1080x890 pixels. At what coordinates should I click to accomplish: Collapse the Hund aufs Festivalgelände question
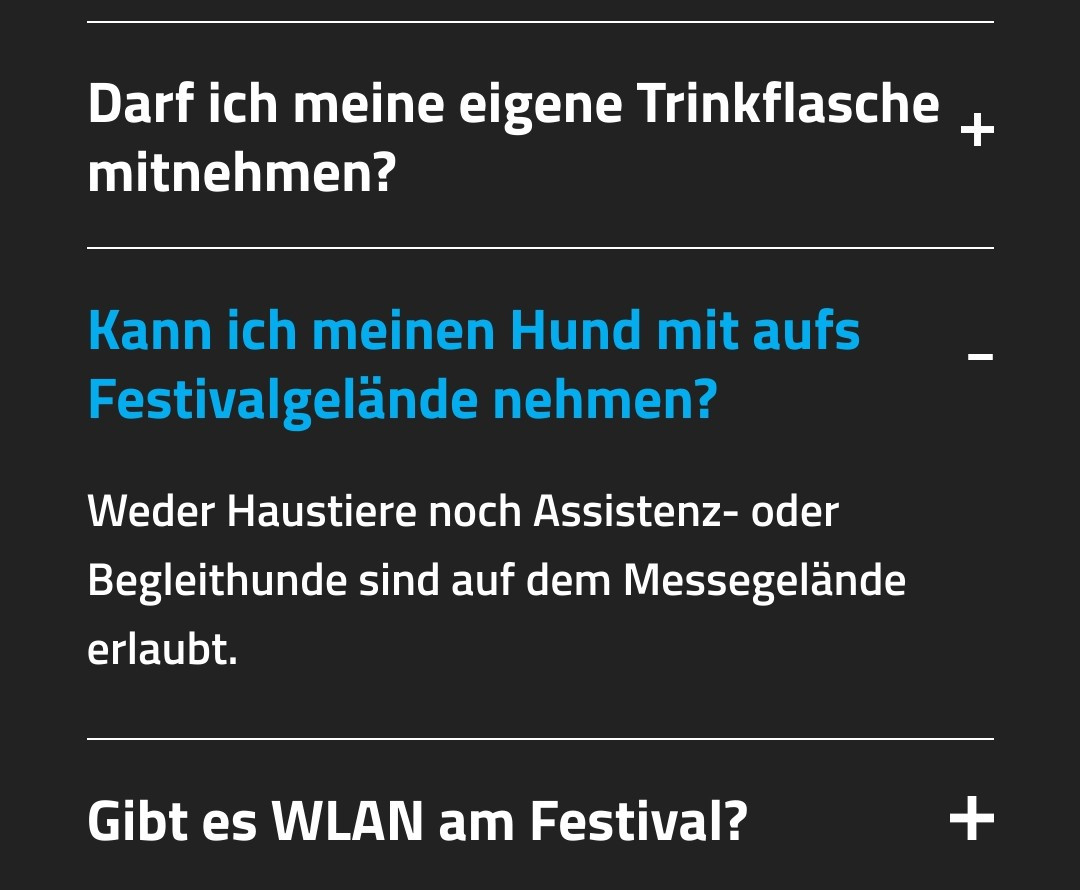click(980, 357)
